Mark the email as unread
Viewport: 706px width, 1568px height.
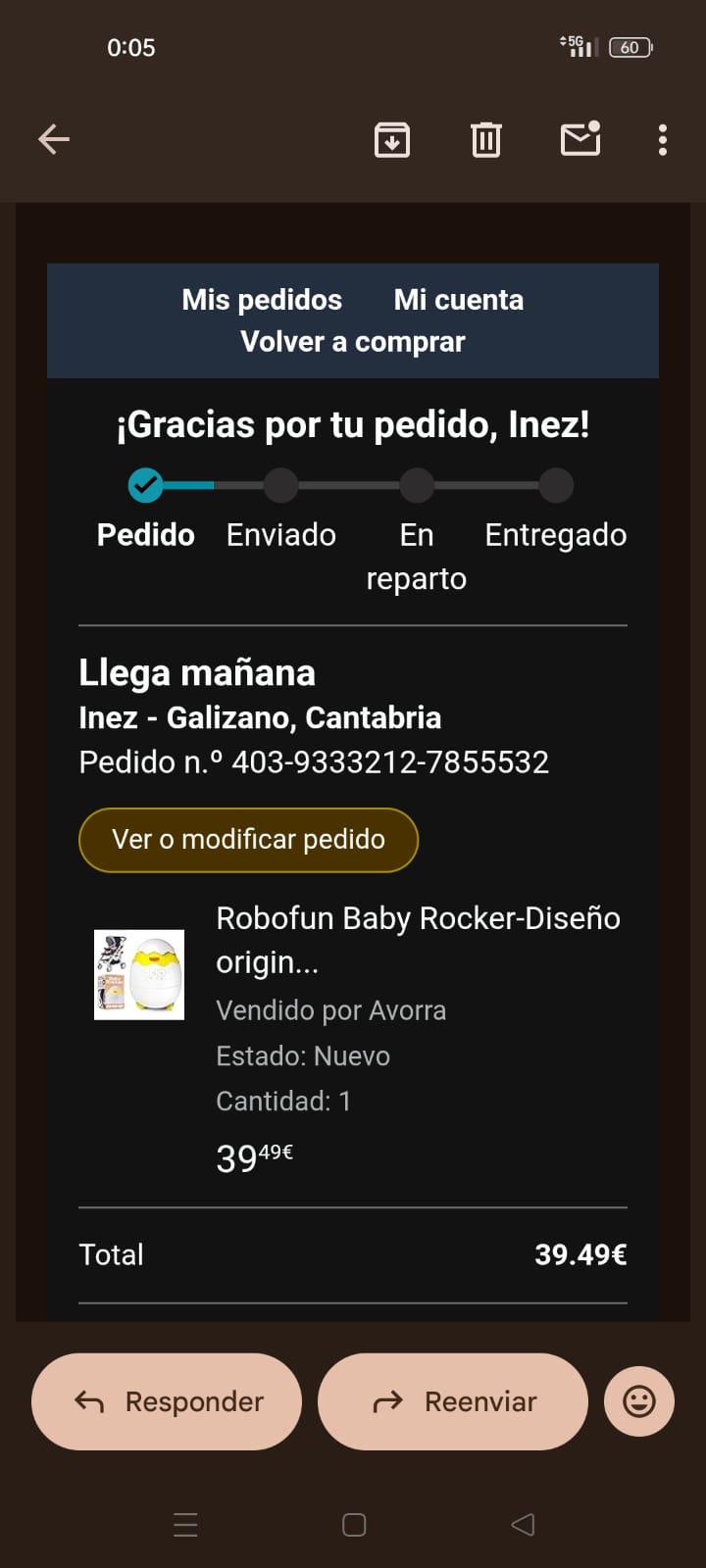(x=580, y=139)
